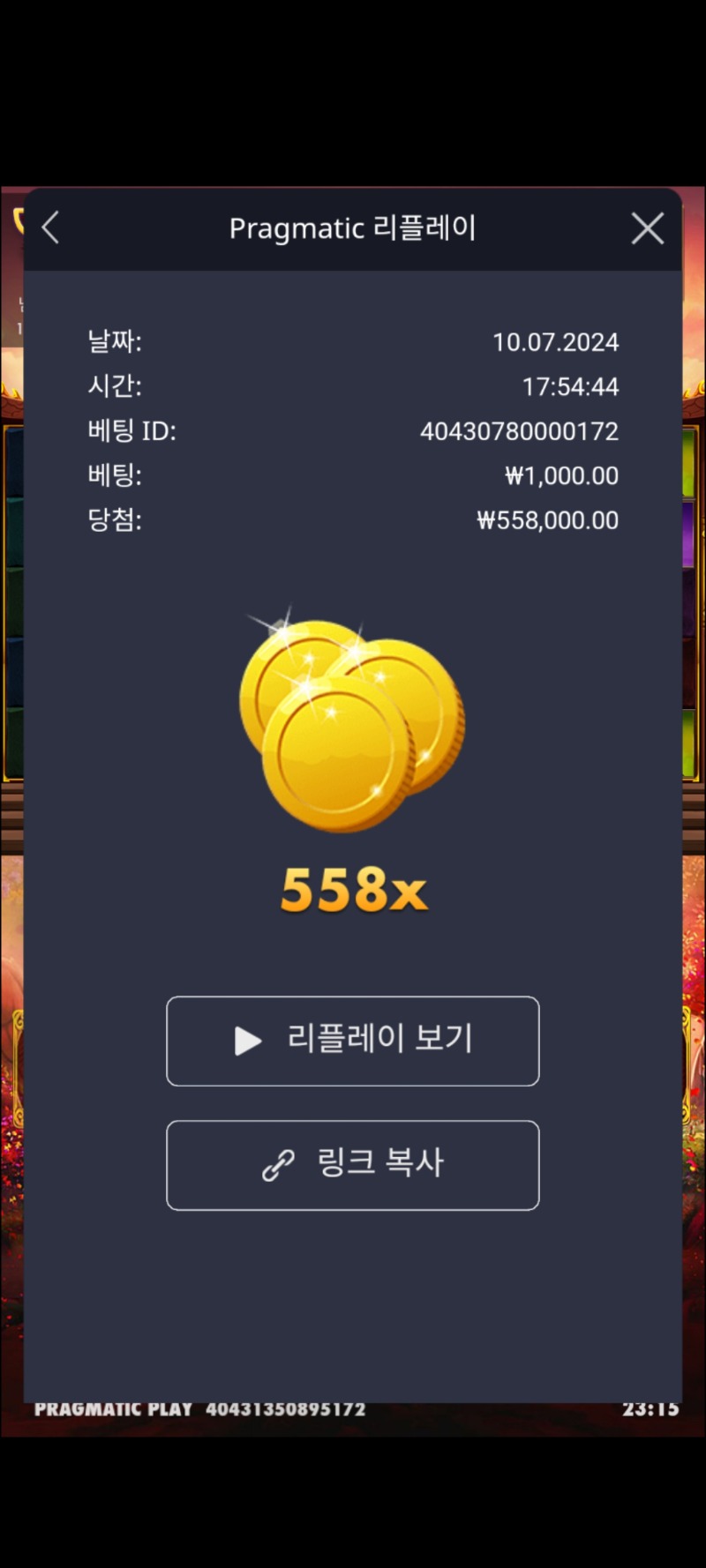Copy the replay link via 링크 복사
Viewport: 706px width, 1568px height.
pos(353,1165)
